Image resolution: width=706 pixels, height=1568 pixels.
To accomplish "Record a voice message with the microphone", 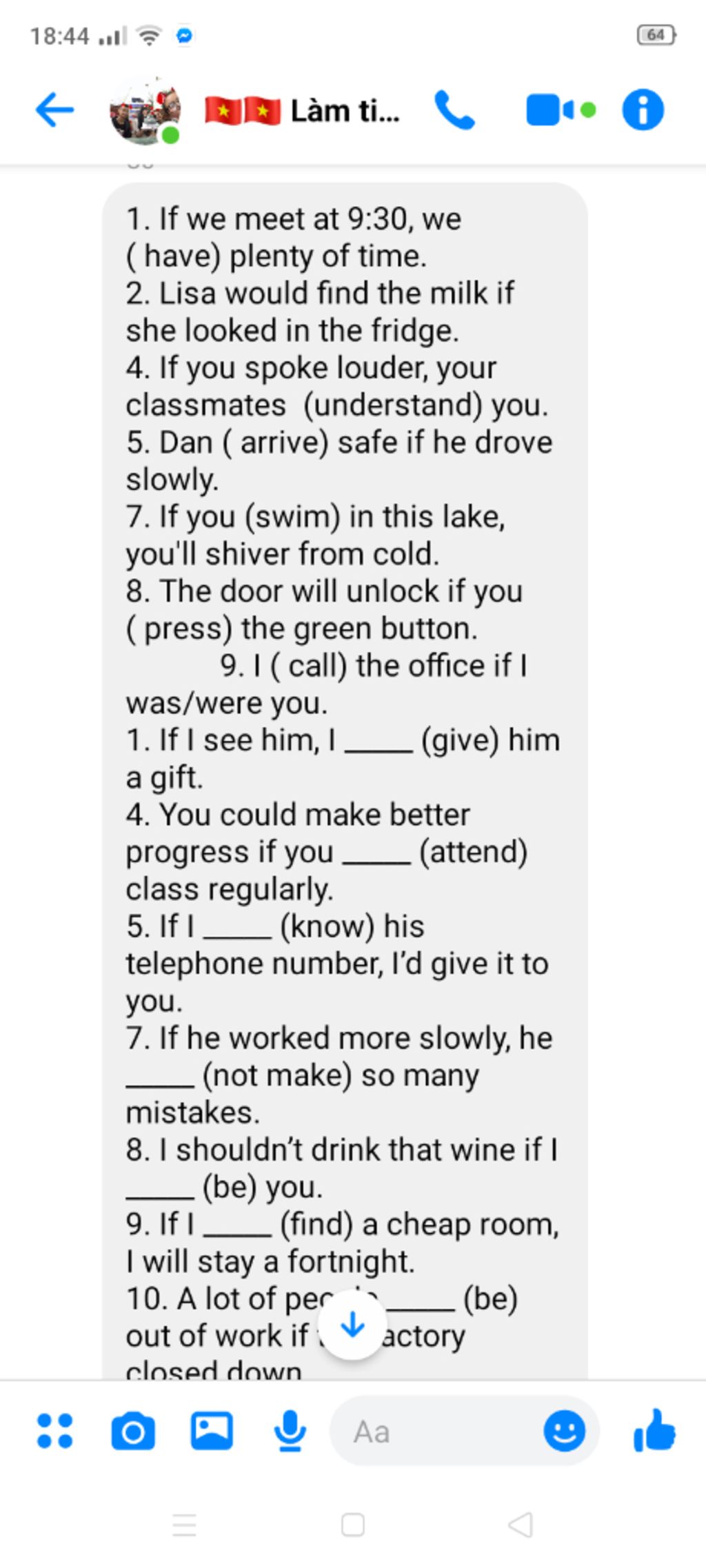I will (x=290, y=1431).
